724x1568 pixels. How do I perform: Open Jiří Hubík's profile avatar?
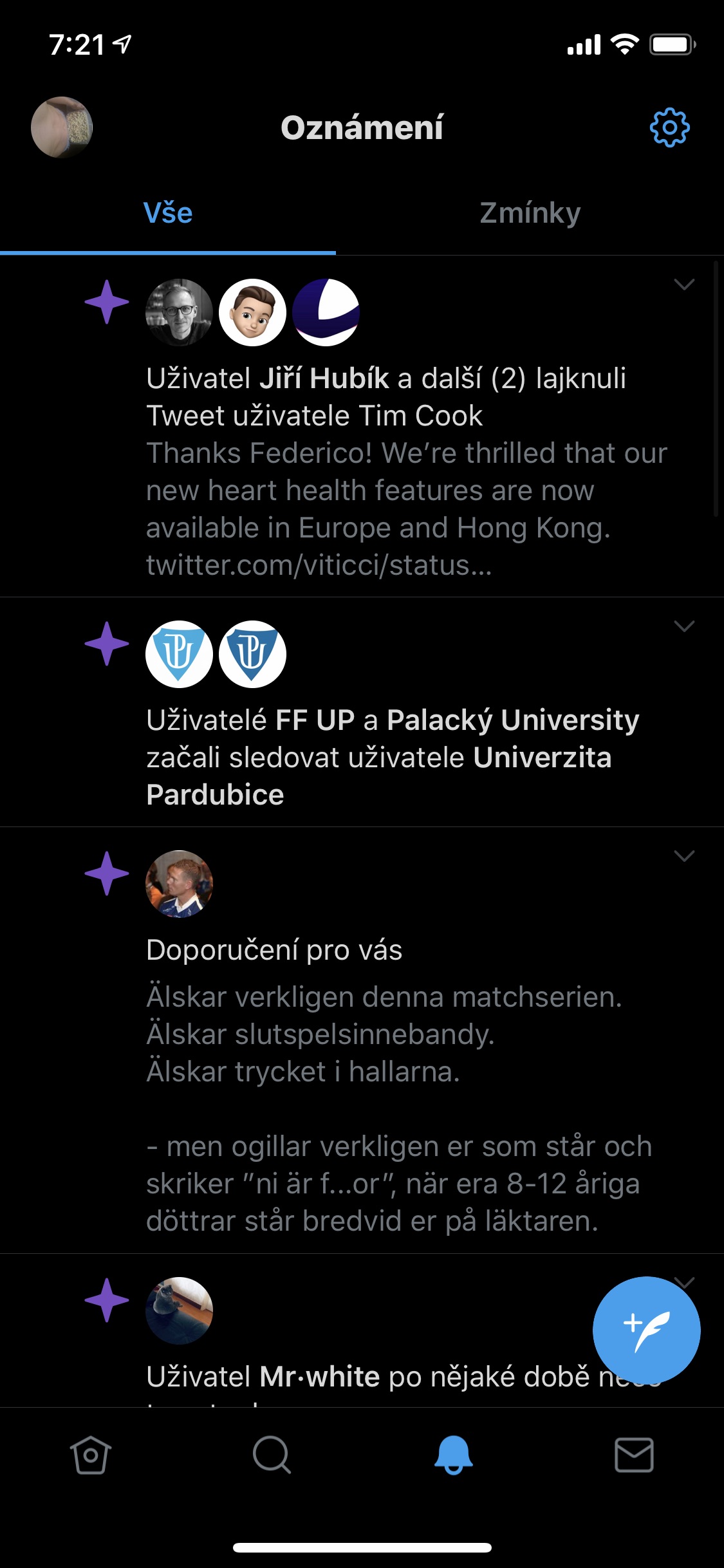[x=178, y=312]
